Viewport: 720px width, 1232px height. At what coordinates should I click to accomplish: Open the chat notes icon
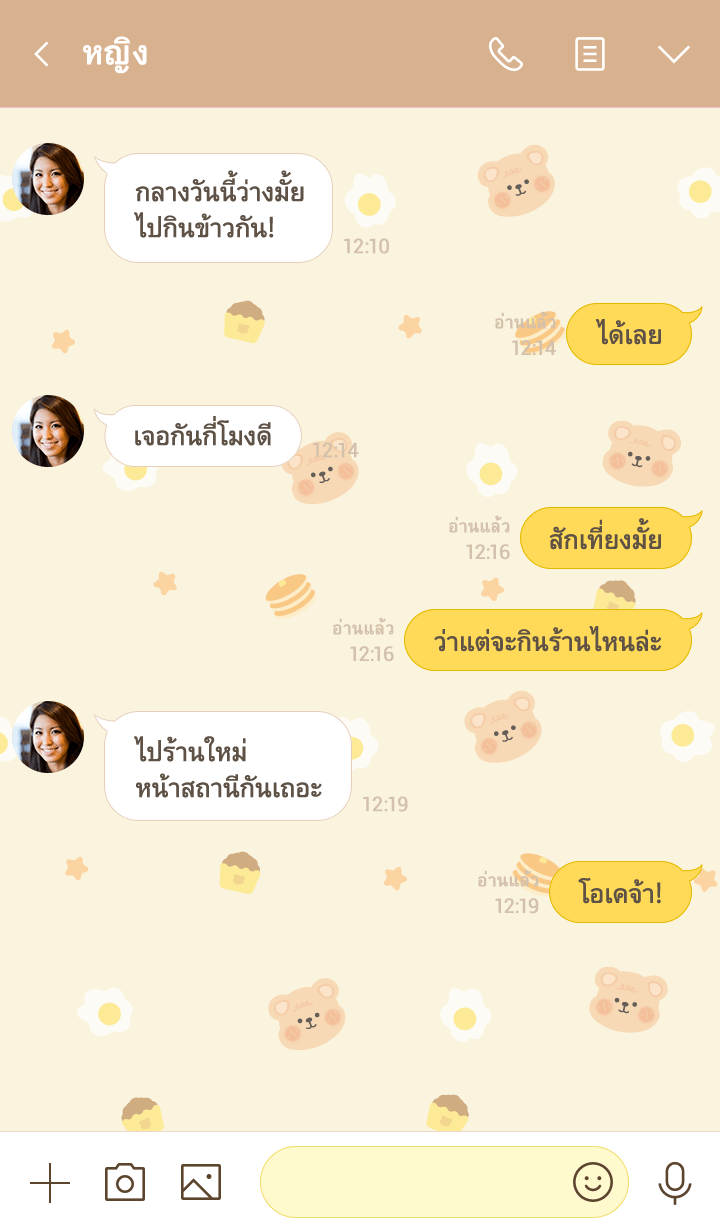[x=590, y=54]
